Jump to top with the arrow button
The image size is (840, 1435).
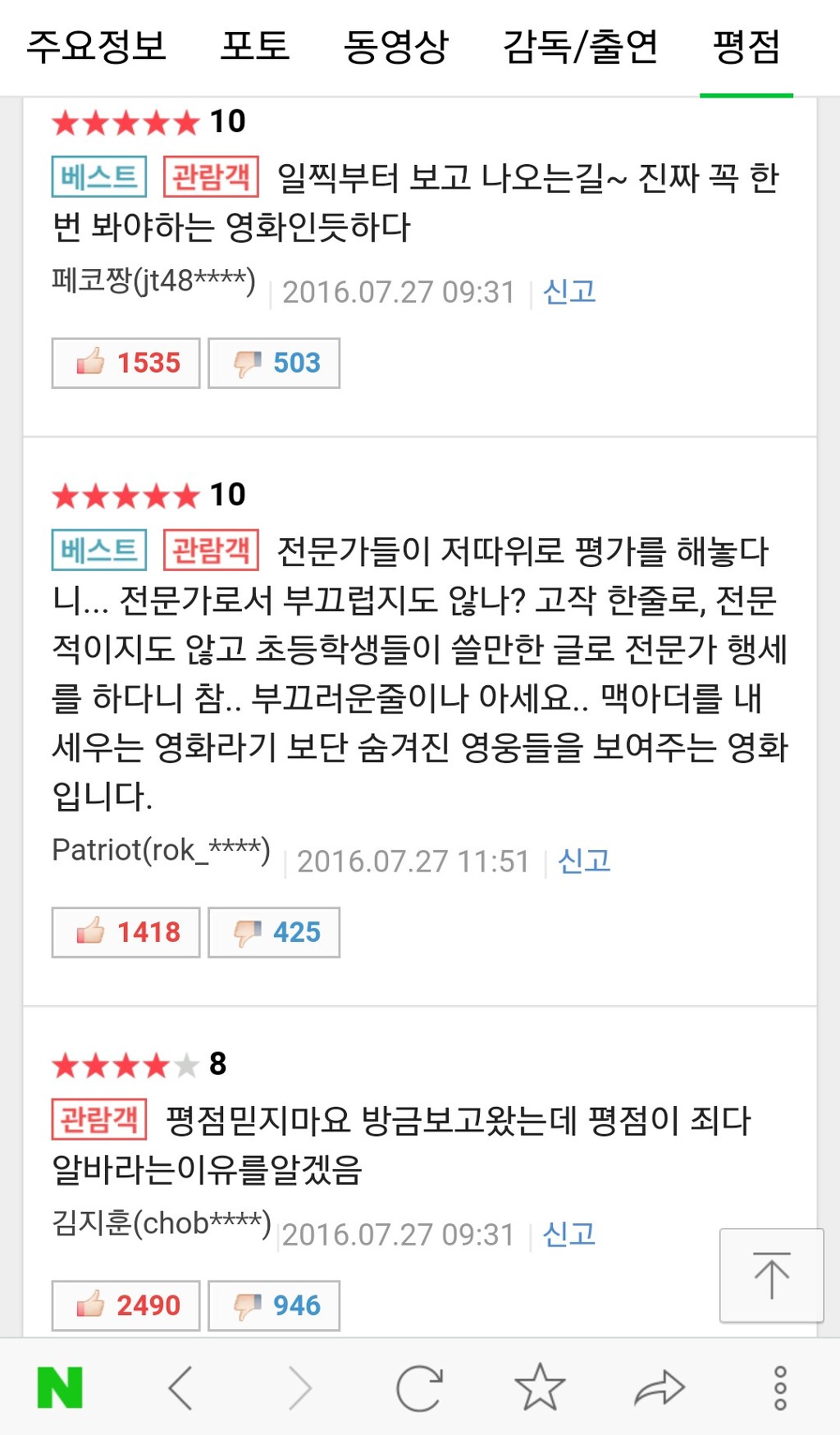pyautogui.click(x=771, y=1275)
